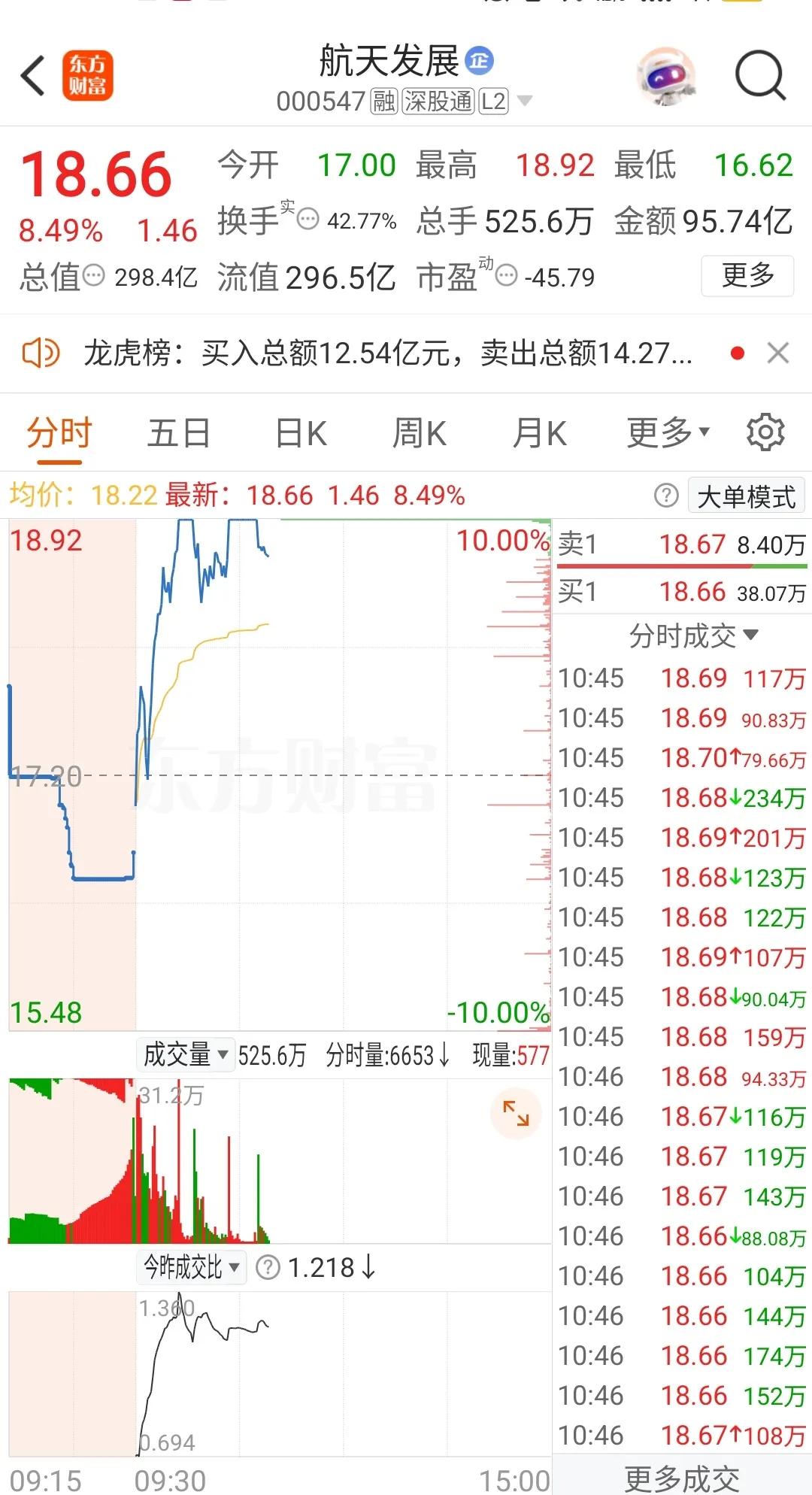Screen dimensions: 812x1495
Task: Switch to the 五日 tab
Action: point(178,432)
